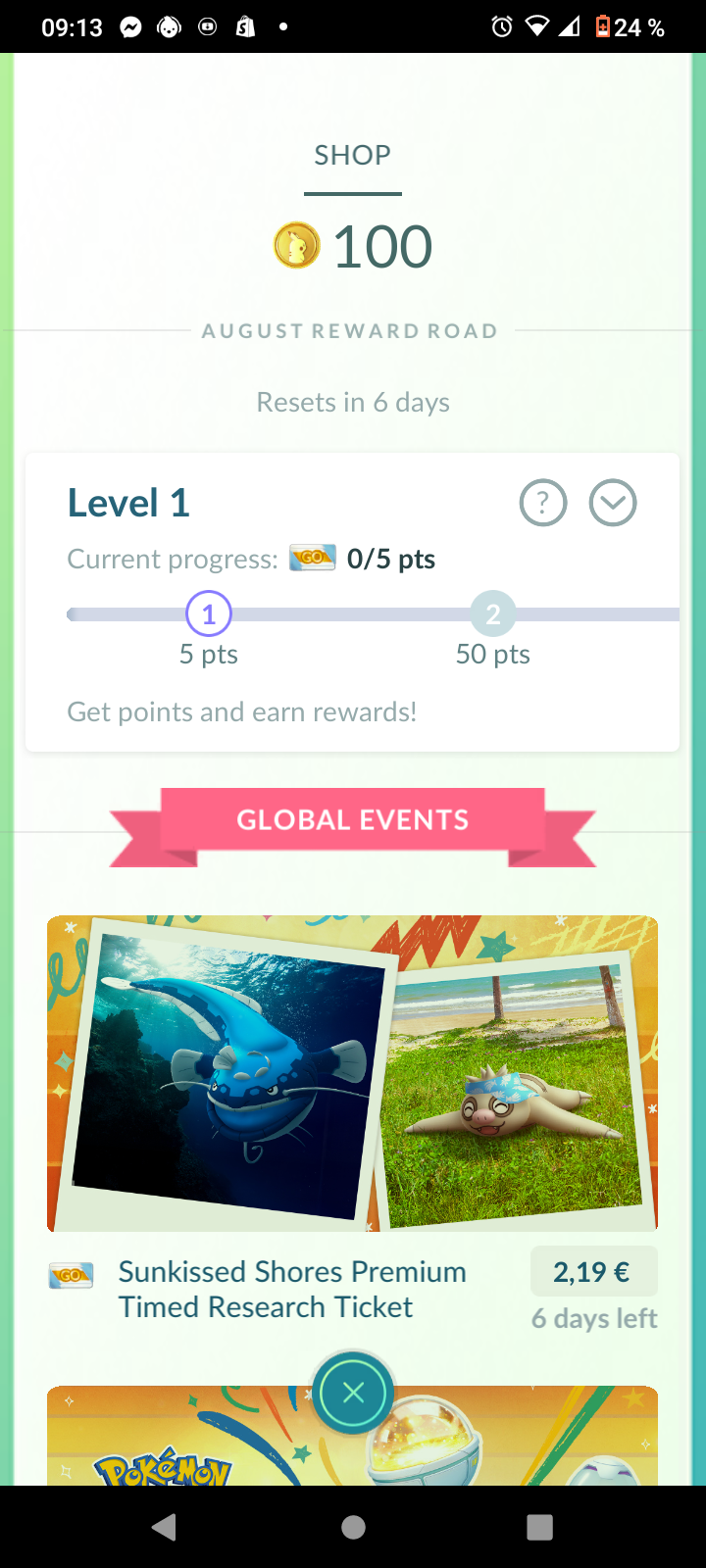This screenshot has width=706, height=1568.
Task: Open the Reward Road help question mark
Action: (543, 504)
